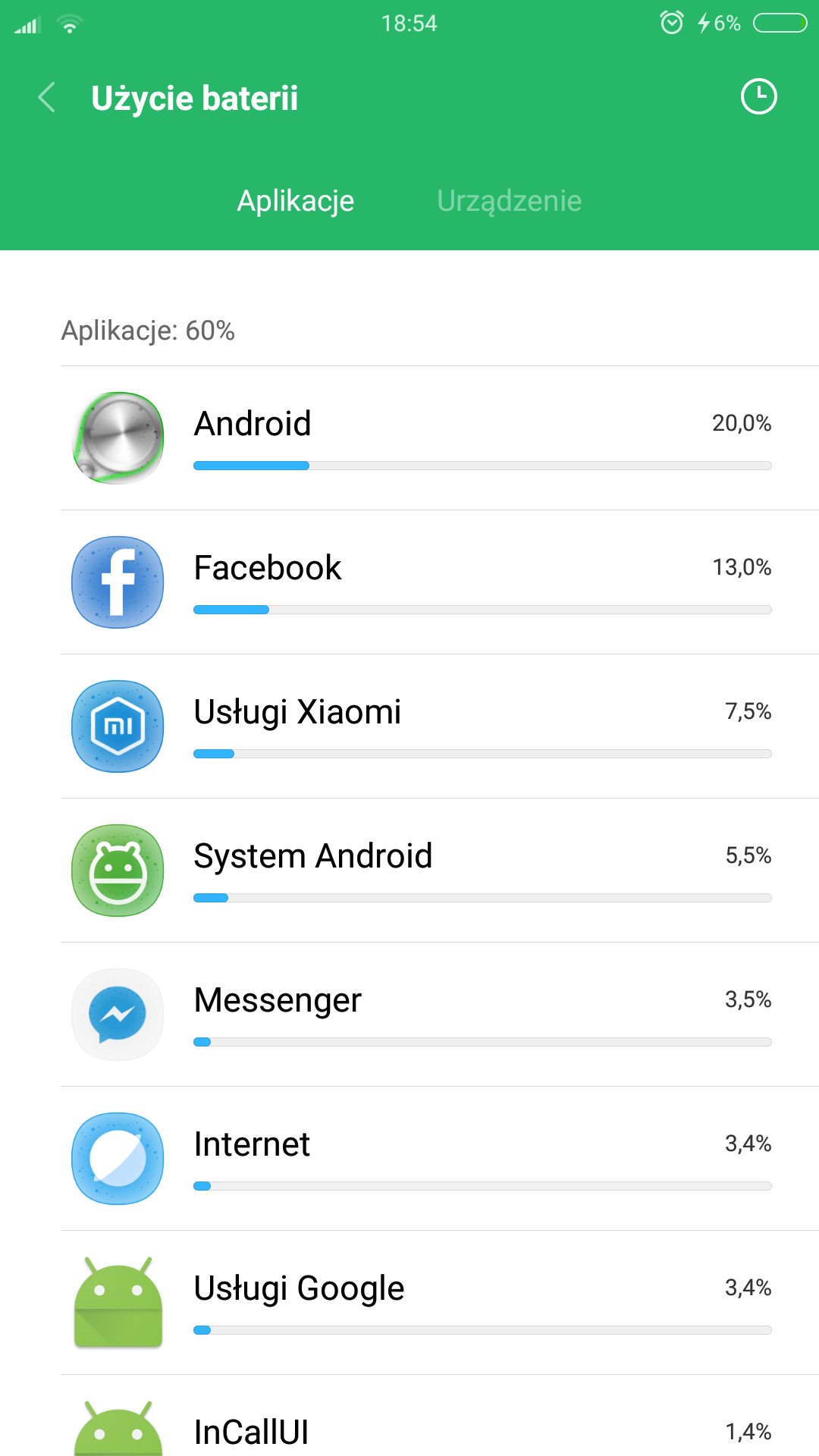Select the Aplikacje tab
Screen dimensions: 819x1456
point(296,201)
